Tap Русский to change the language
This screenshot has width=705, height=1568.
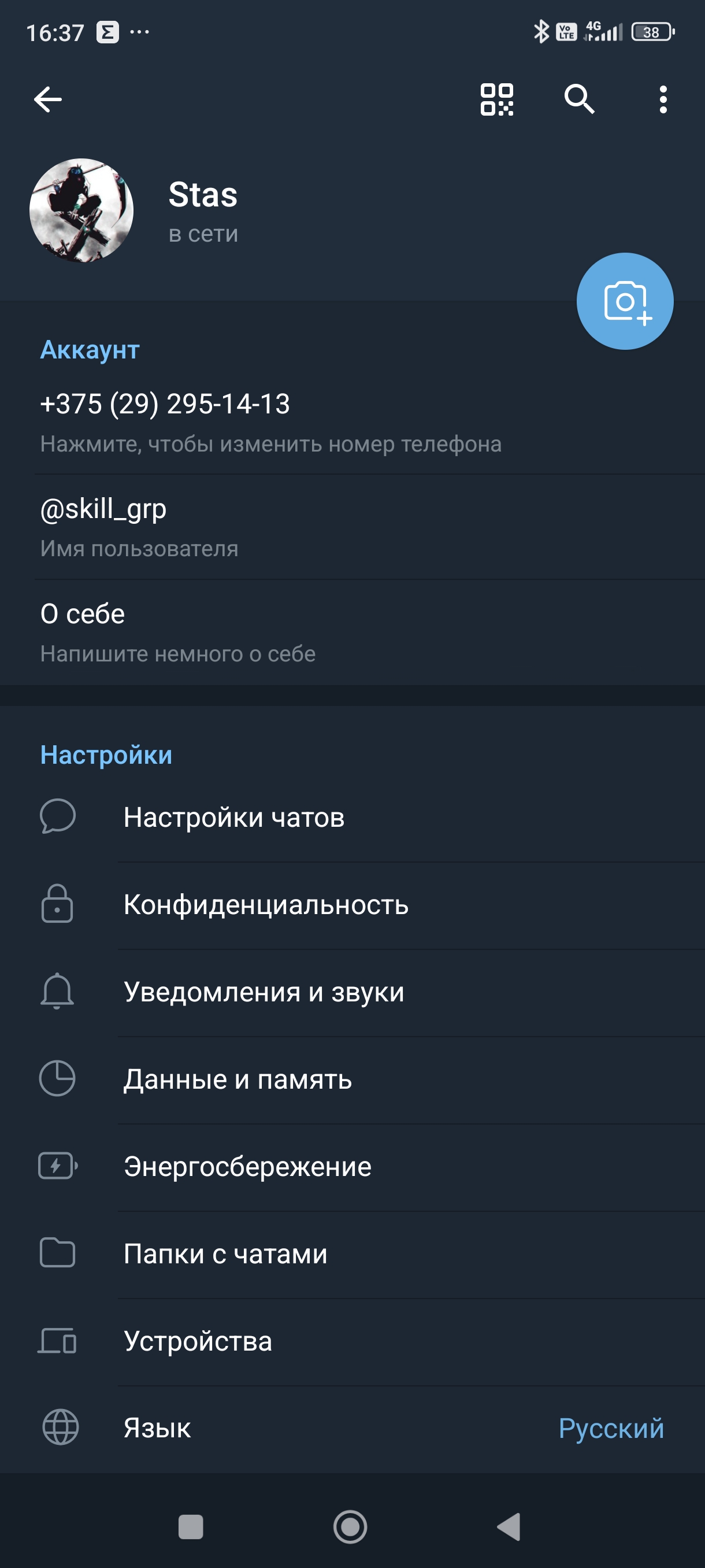(611, 1428)
